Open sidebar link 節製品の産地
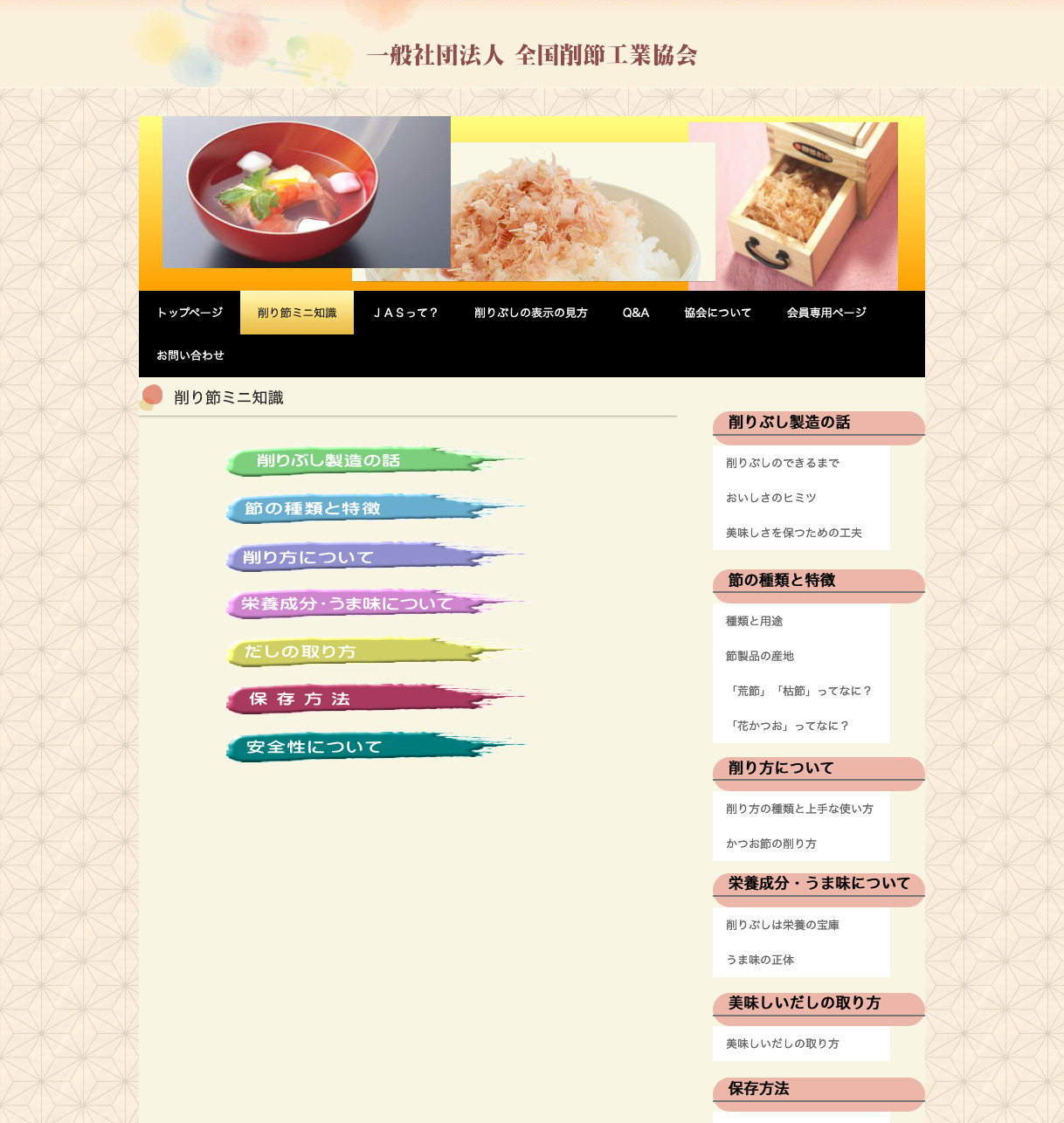This screenshot has height=1123, width=1064. (759, 656)
